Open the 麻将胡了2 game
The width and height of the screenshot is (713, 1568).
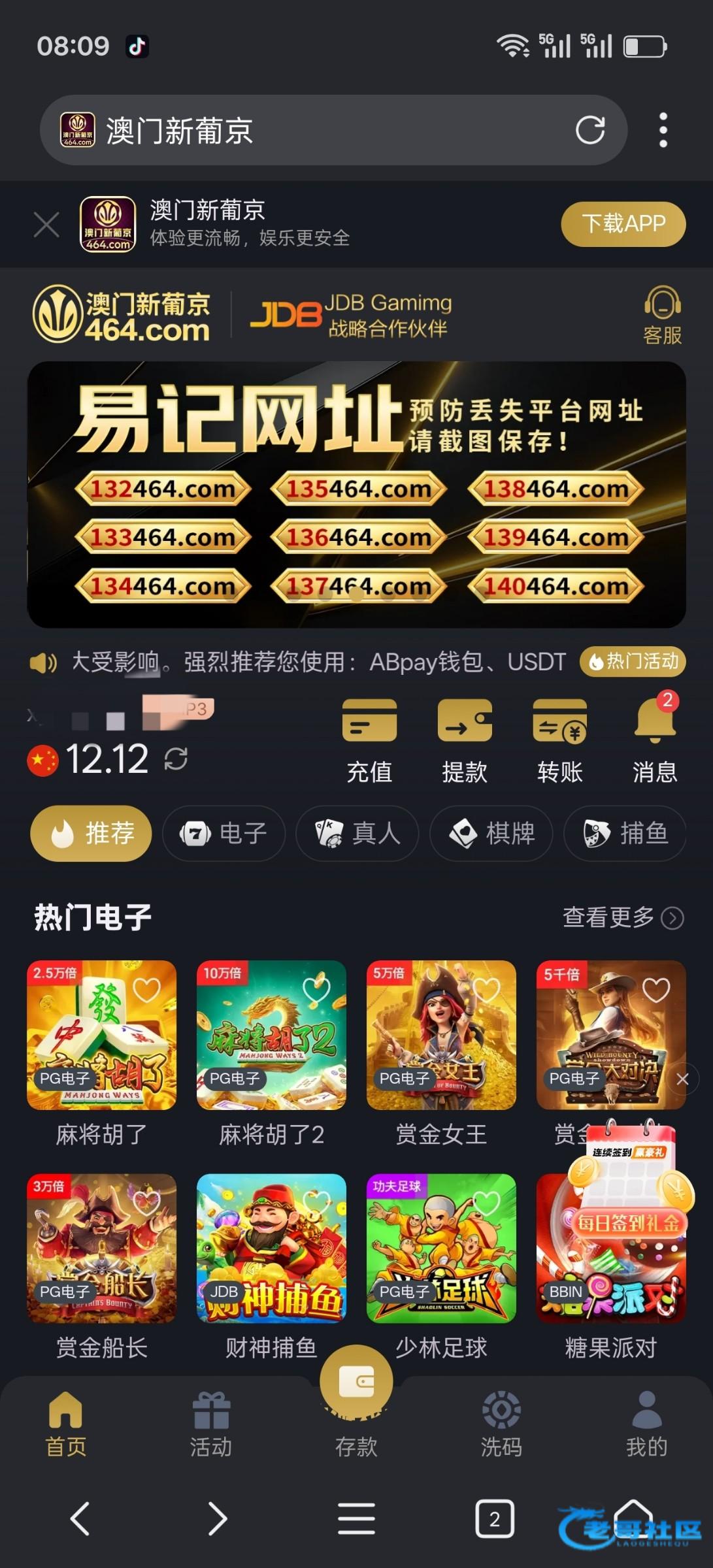point(271,1036)
